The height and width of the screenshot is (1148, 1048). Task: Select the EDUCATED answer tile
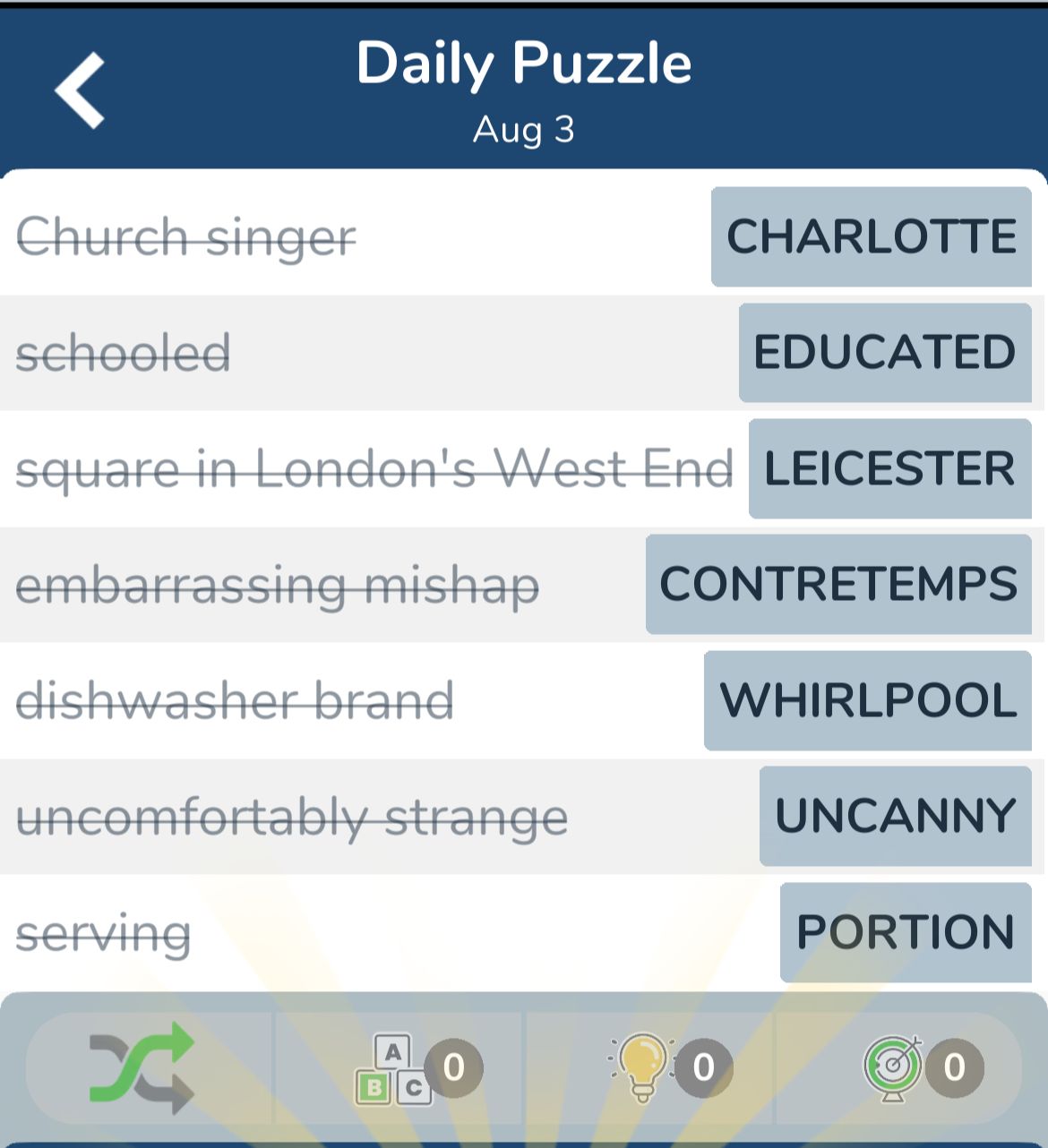(x=884, y=353)
